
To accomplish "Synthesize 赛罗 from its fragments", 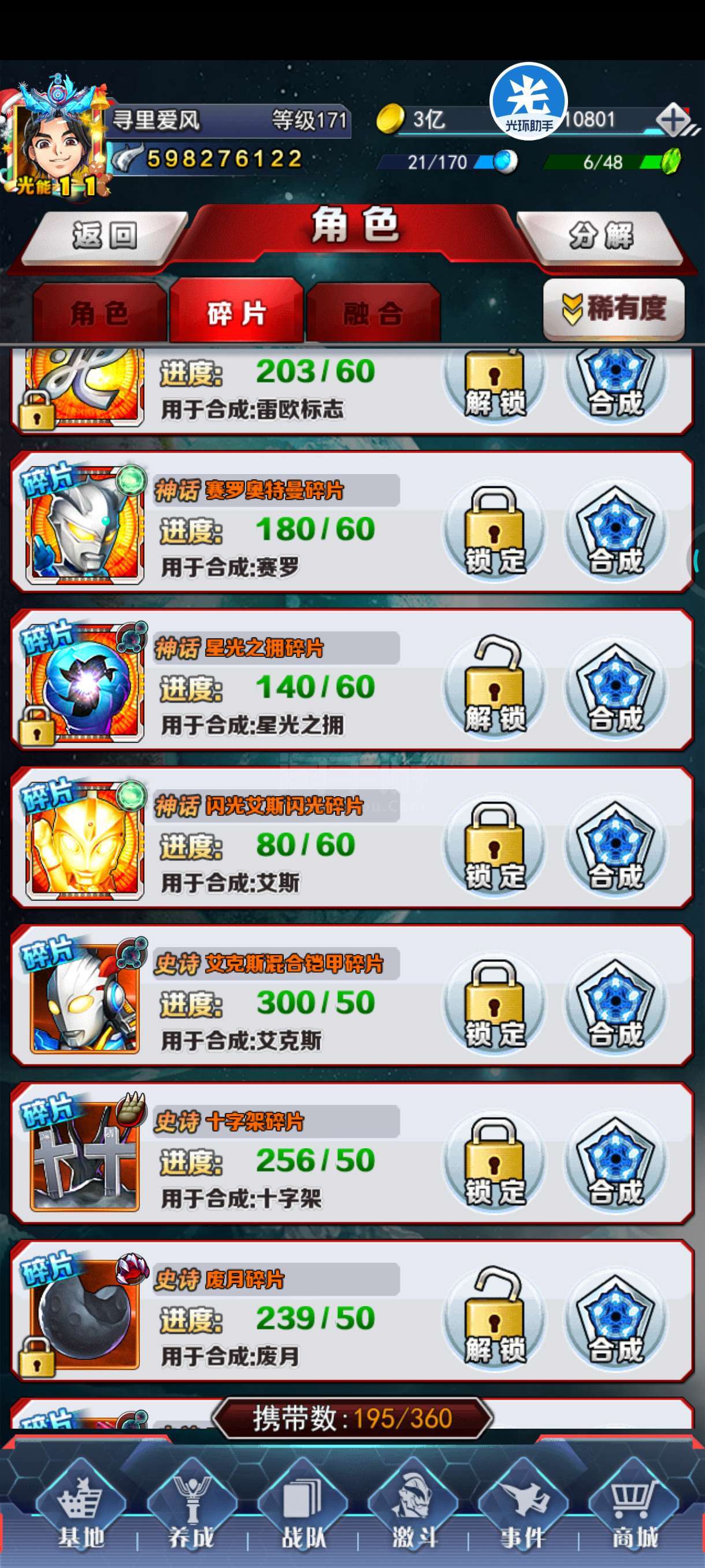I will [615, 529].
